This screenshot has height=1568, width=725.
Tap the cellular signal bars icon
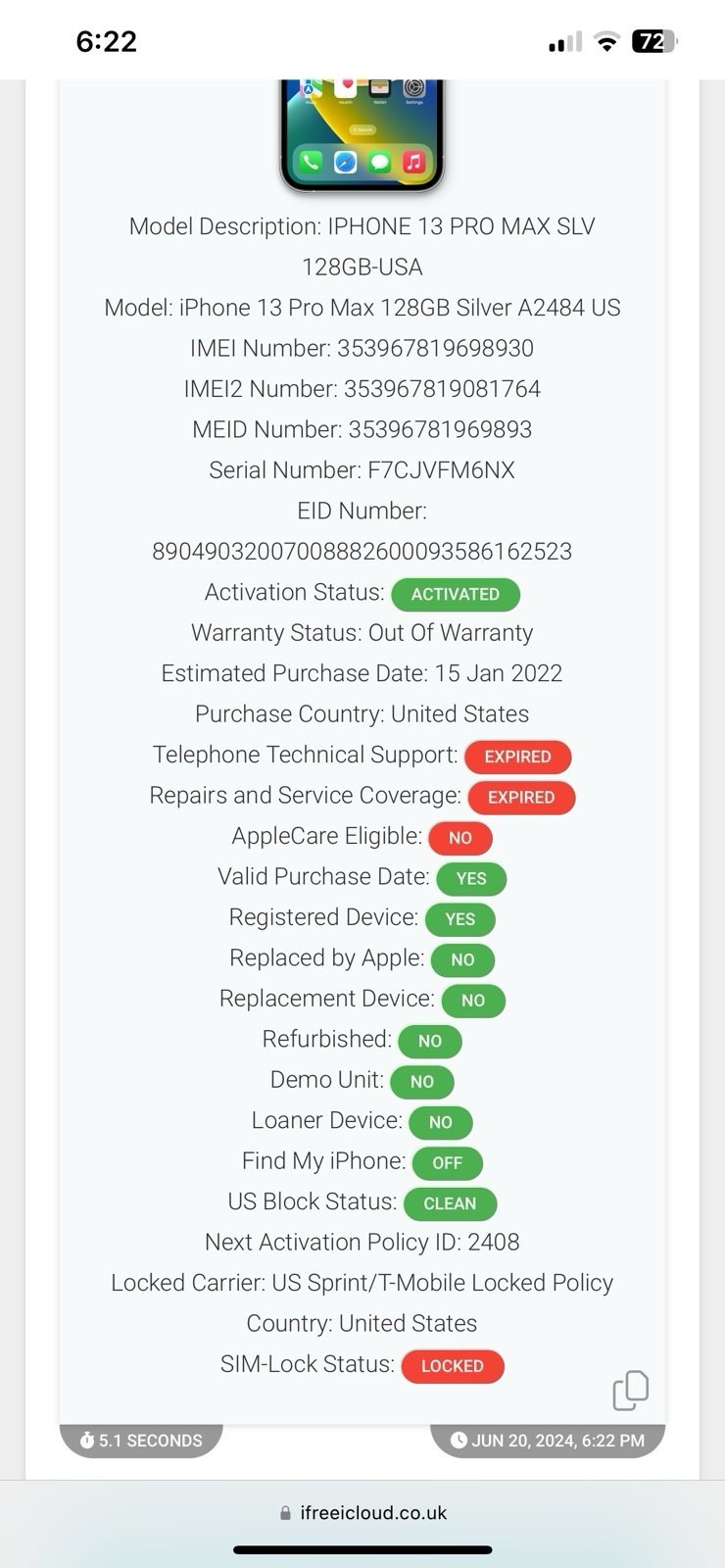click(x=563, y=41)
